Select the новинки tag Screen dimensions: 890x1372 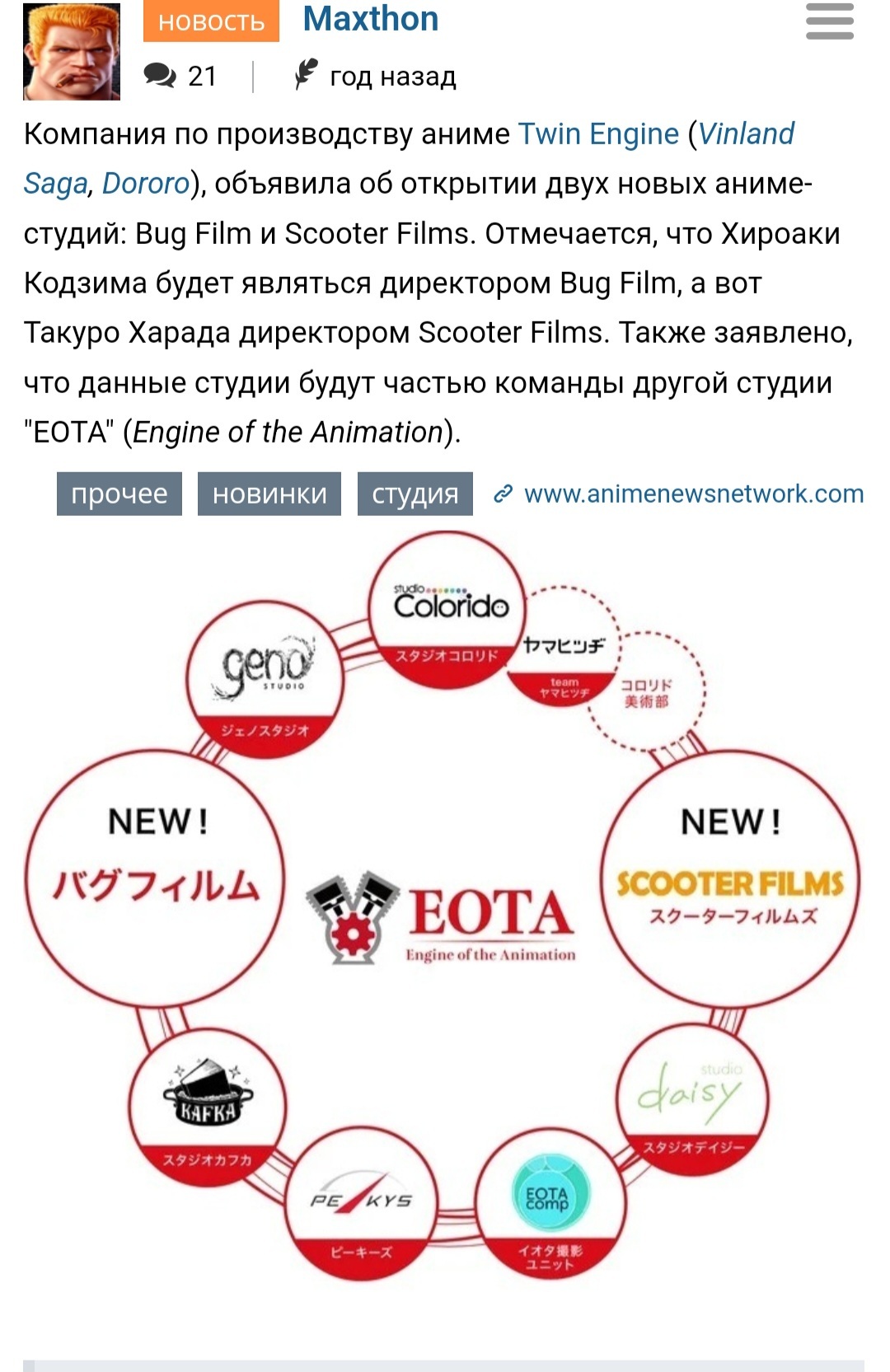269,494
